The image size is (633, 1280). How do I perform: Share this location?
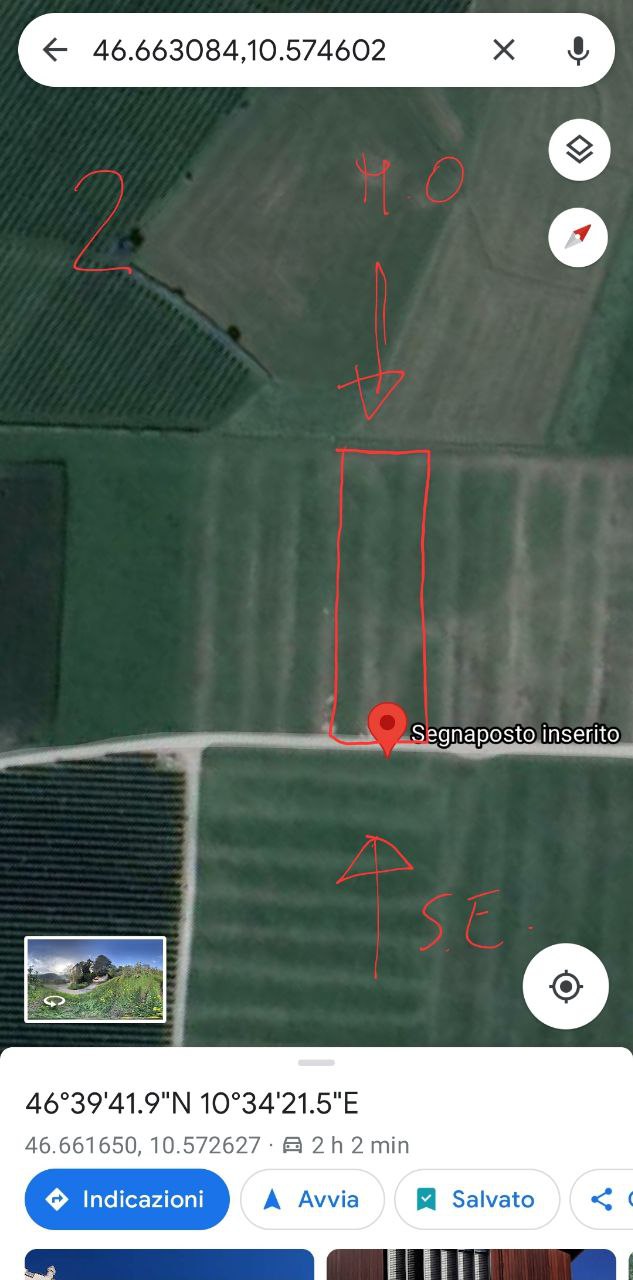(x=602, y=1199)
